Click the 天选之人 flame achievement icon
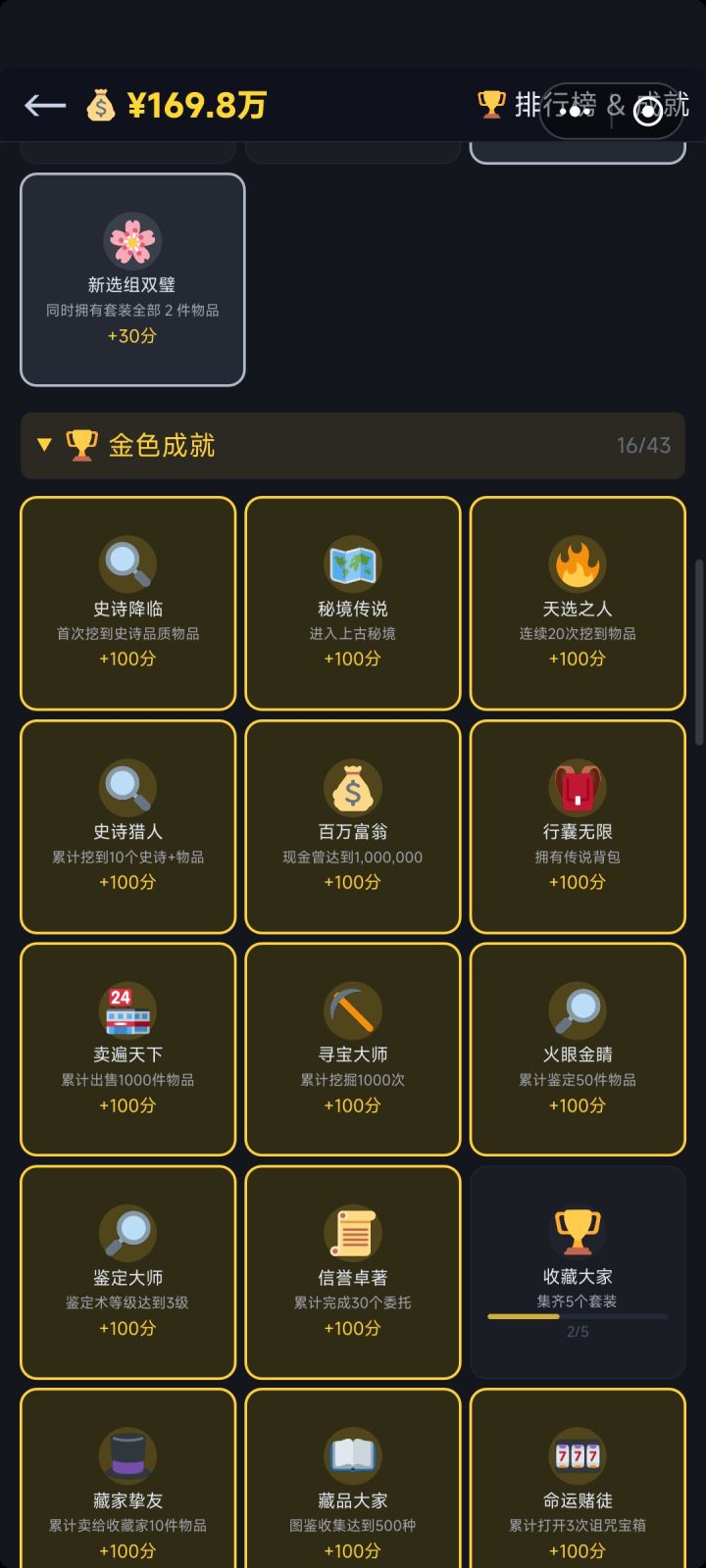The width and height of the screenshot is (706, 1568). (578, 564)
